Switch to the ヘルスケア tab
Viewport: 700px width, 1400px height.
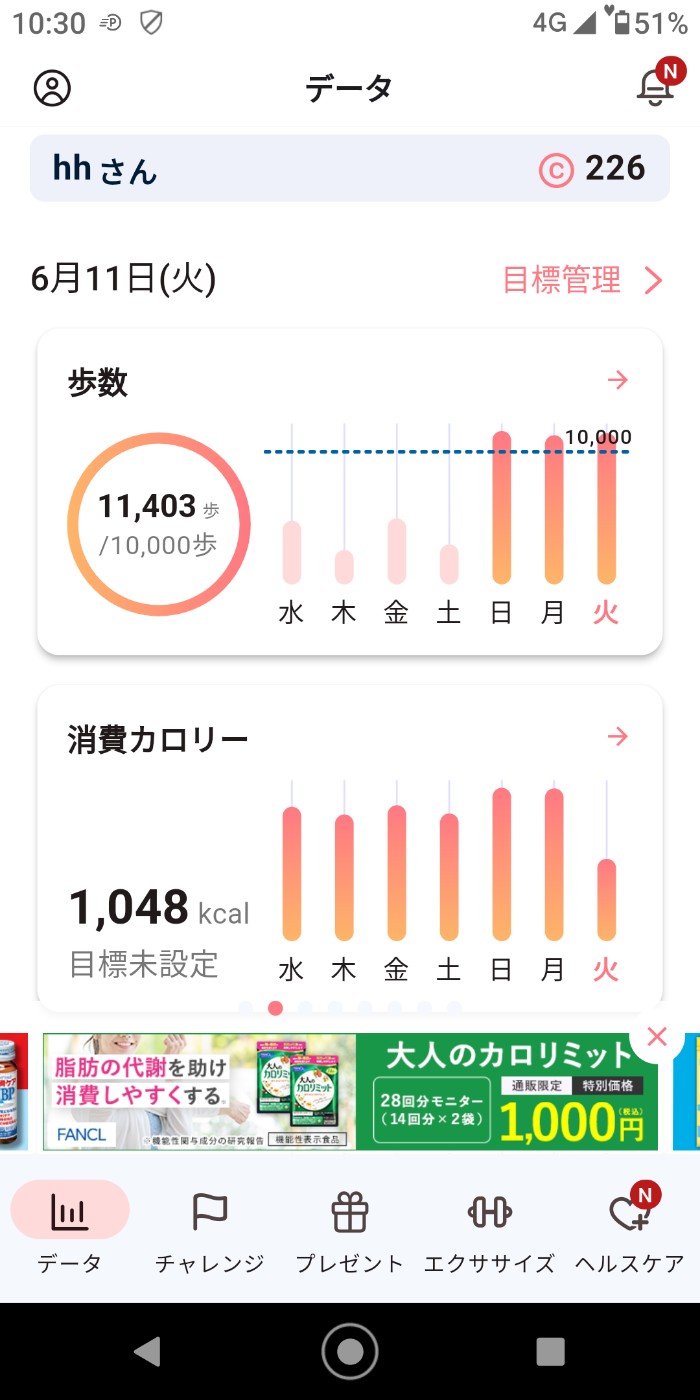630,1232
